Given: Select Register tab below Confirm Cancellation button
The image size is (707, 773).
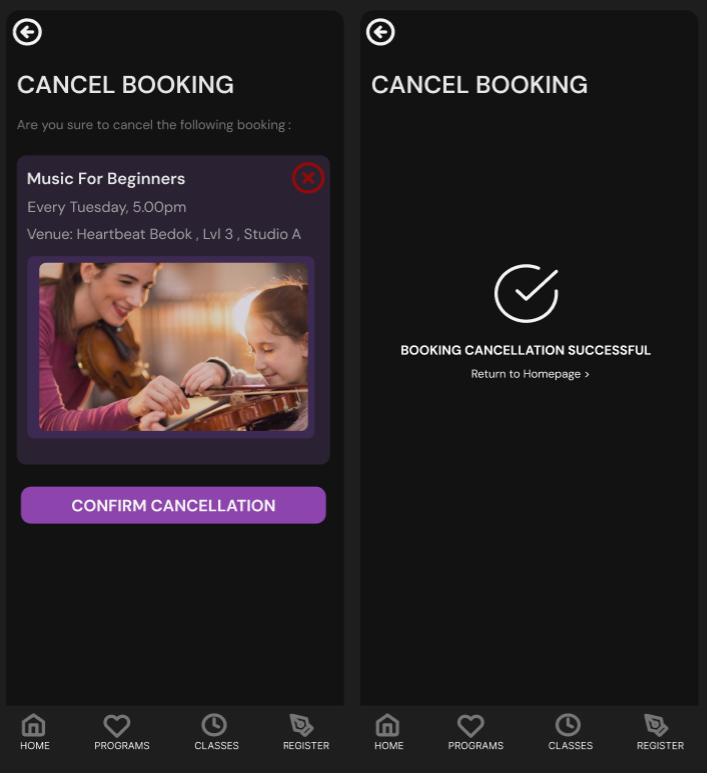Looking at the screenshot, I should pyautogui.click(x=305, y=732).
